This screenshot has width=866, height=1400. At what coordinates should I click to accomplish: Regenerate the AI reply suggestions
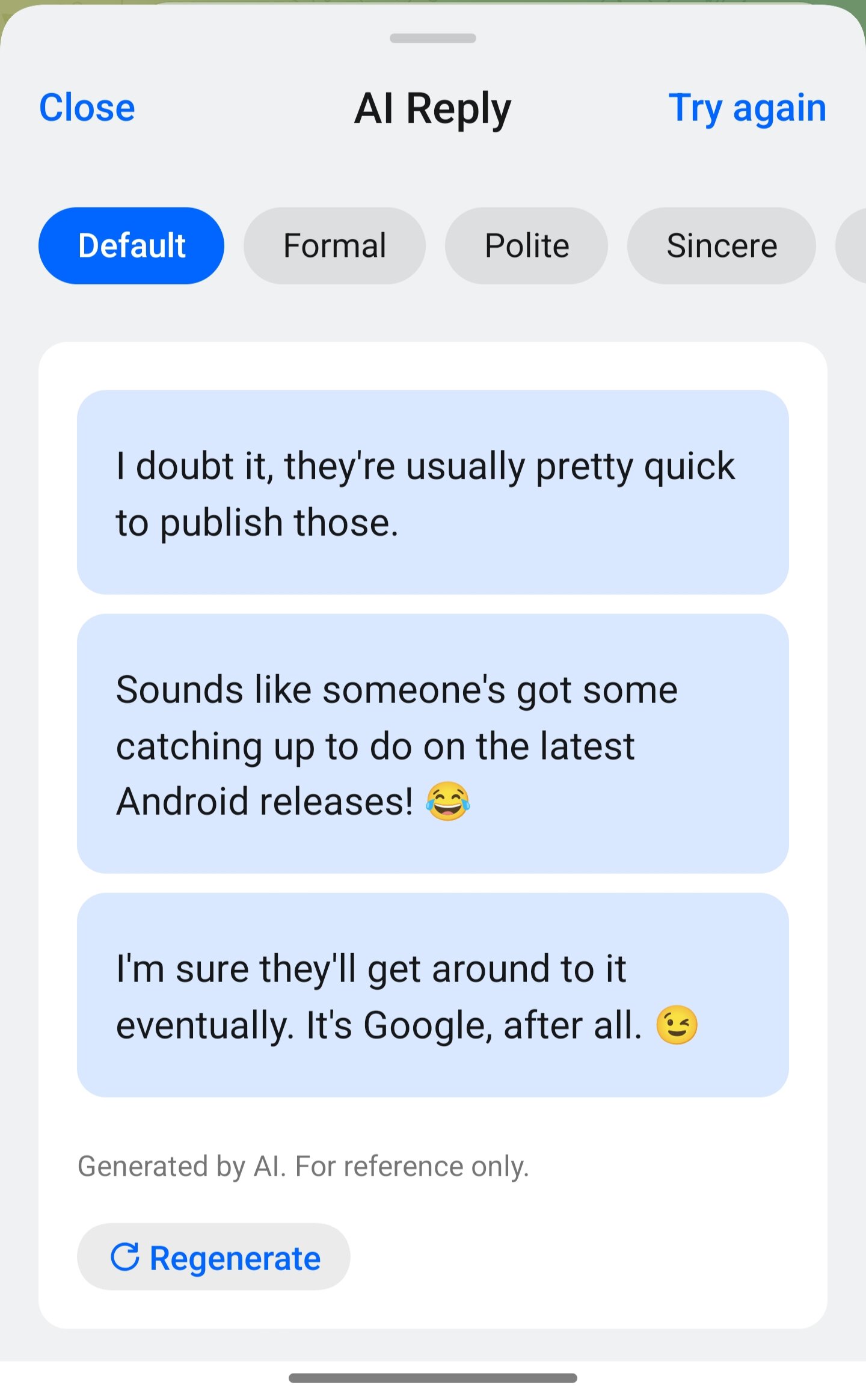coord(213,1256)
